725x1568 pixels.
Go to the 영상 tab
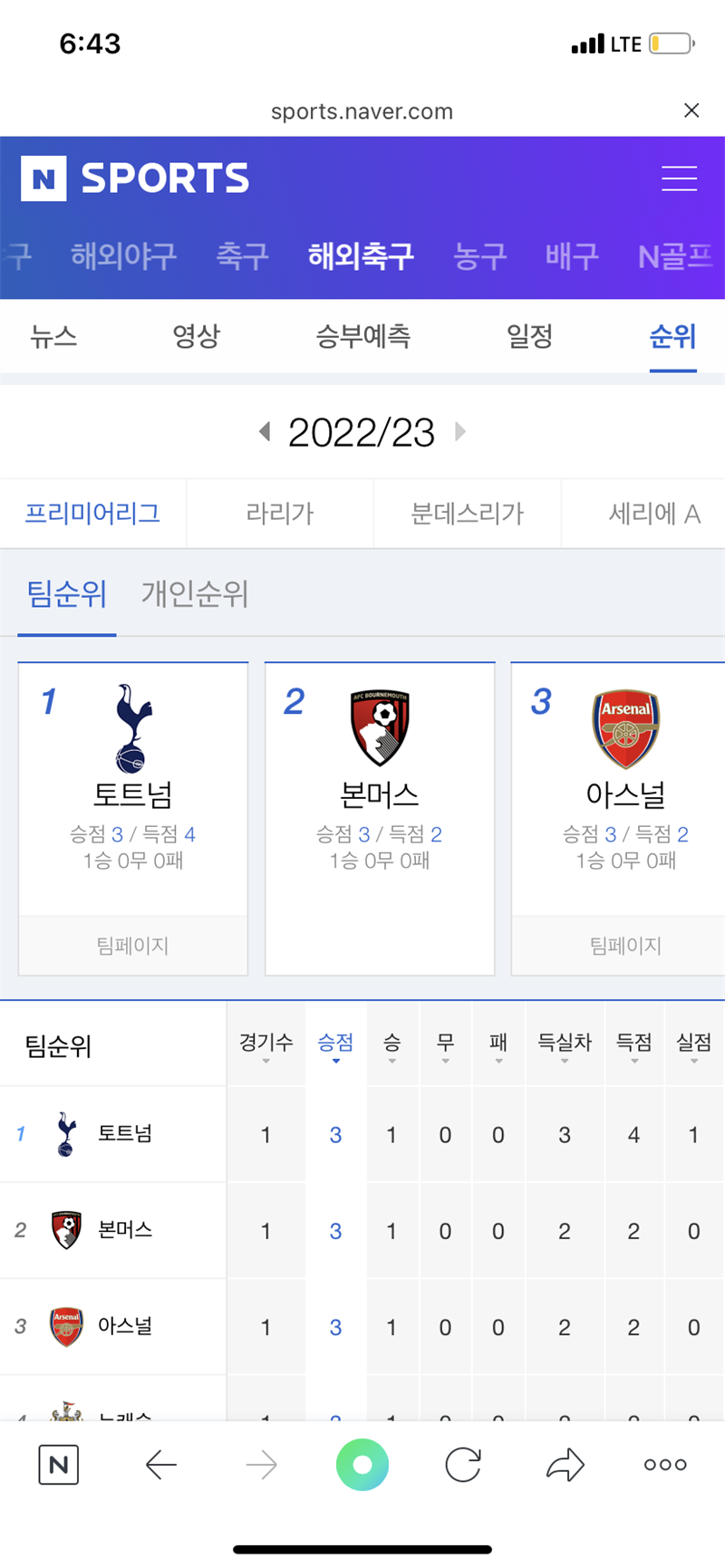pyautogui.click(x=197, y=336)
